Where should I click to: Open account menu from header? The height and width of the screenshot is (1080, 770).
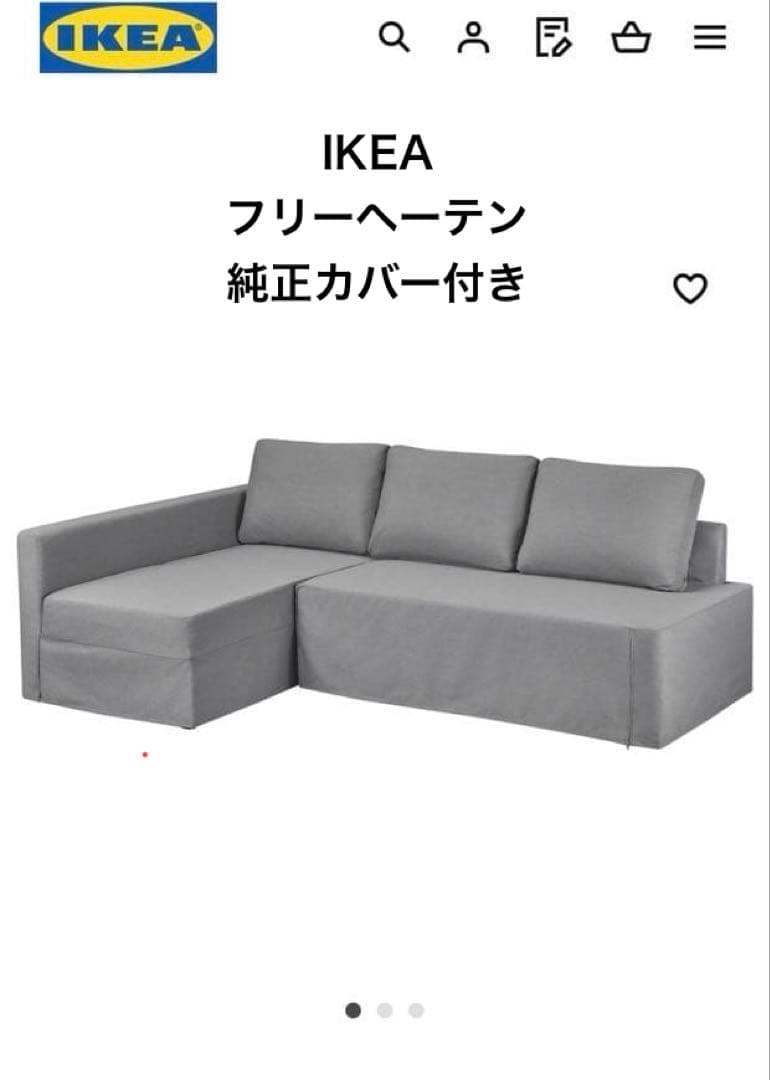(473, 38)
